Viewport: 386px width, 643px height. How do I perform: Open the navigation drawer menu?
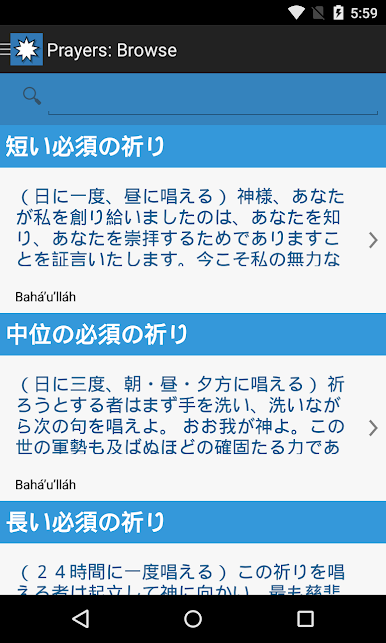(x=21, y=49)
